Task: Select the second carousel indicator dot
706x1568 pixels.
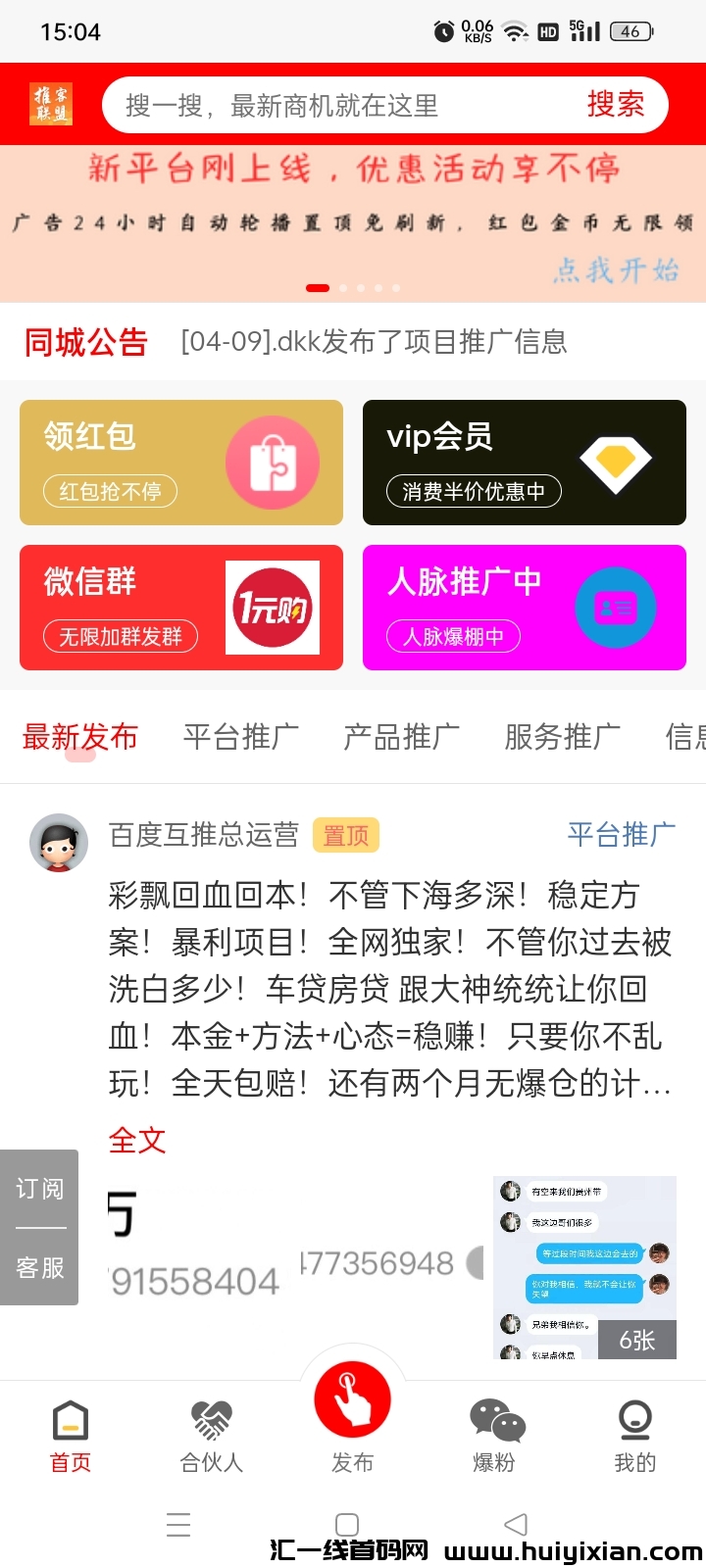Action: 343,287
